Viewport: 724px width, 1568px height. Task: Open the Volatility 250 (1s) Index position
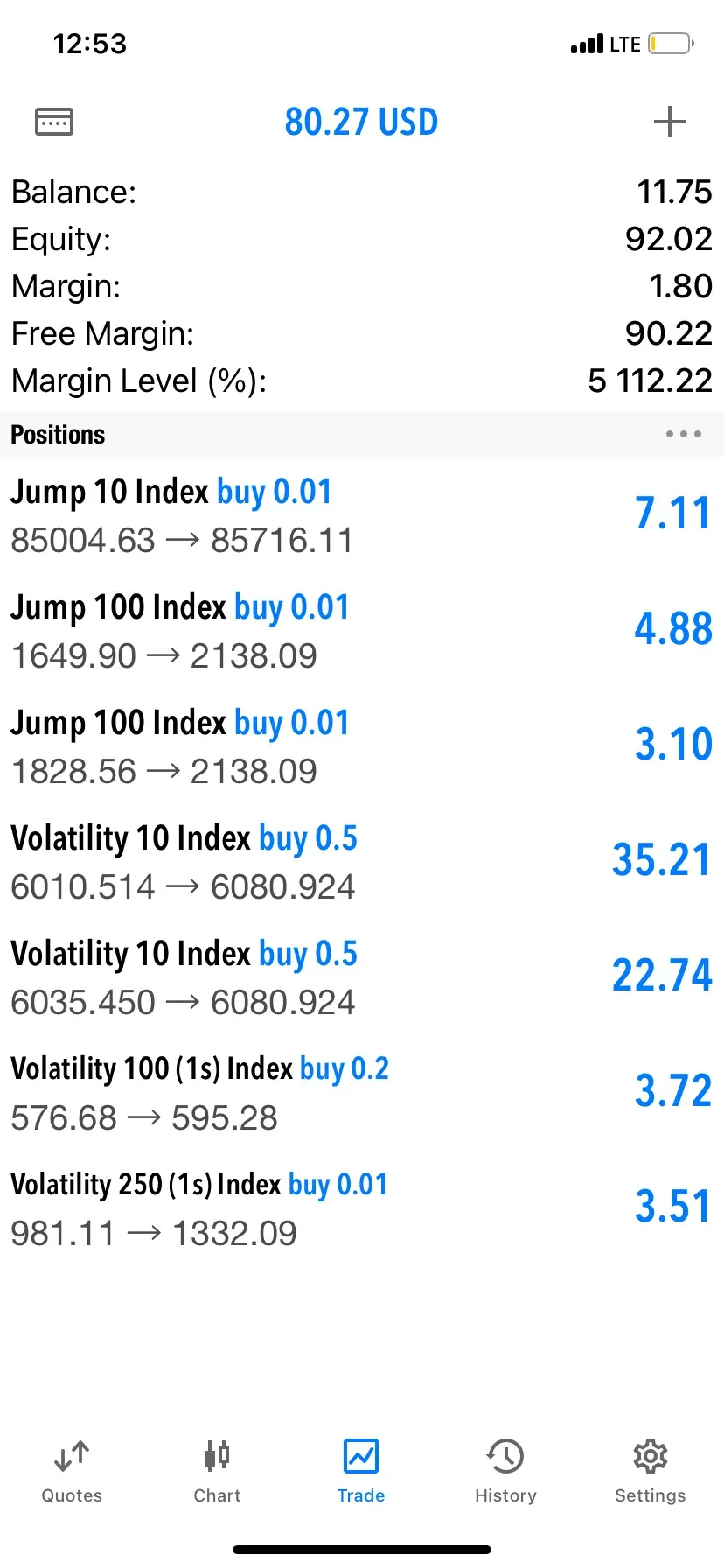point(362,1208)
